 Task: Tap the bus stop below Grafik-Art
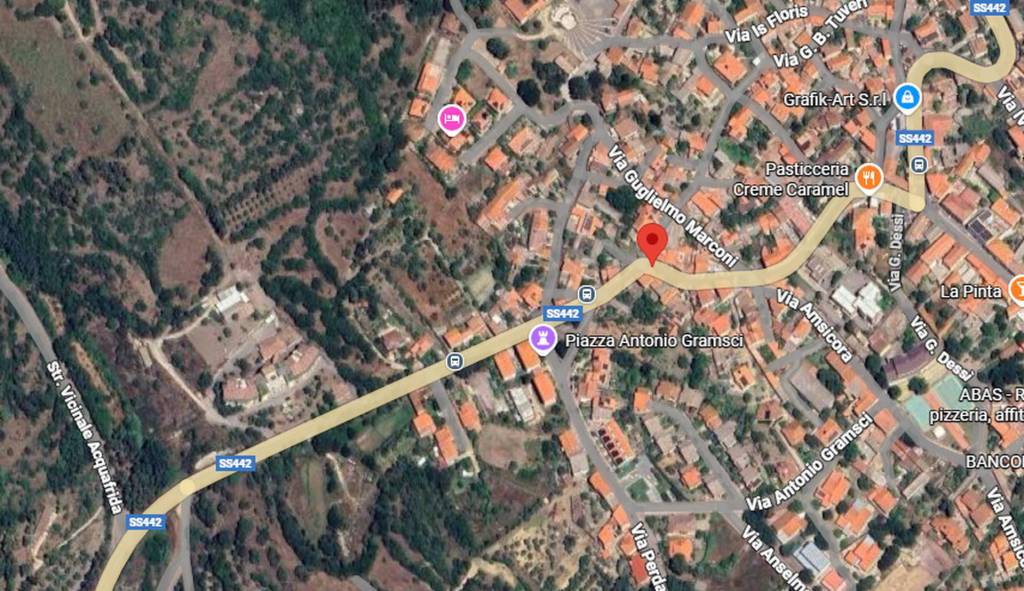point(919,164)
